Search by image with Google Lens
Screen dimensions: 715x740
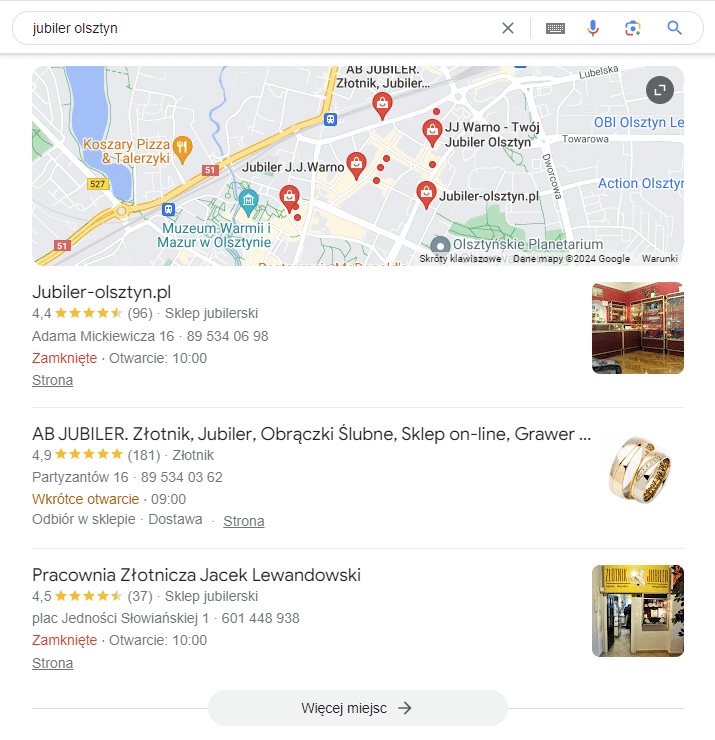click(x=632, y=28)
